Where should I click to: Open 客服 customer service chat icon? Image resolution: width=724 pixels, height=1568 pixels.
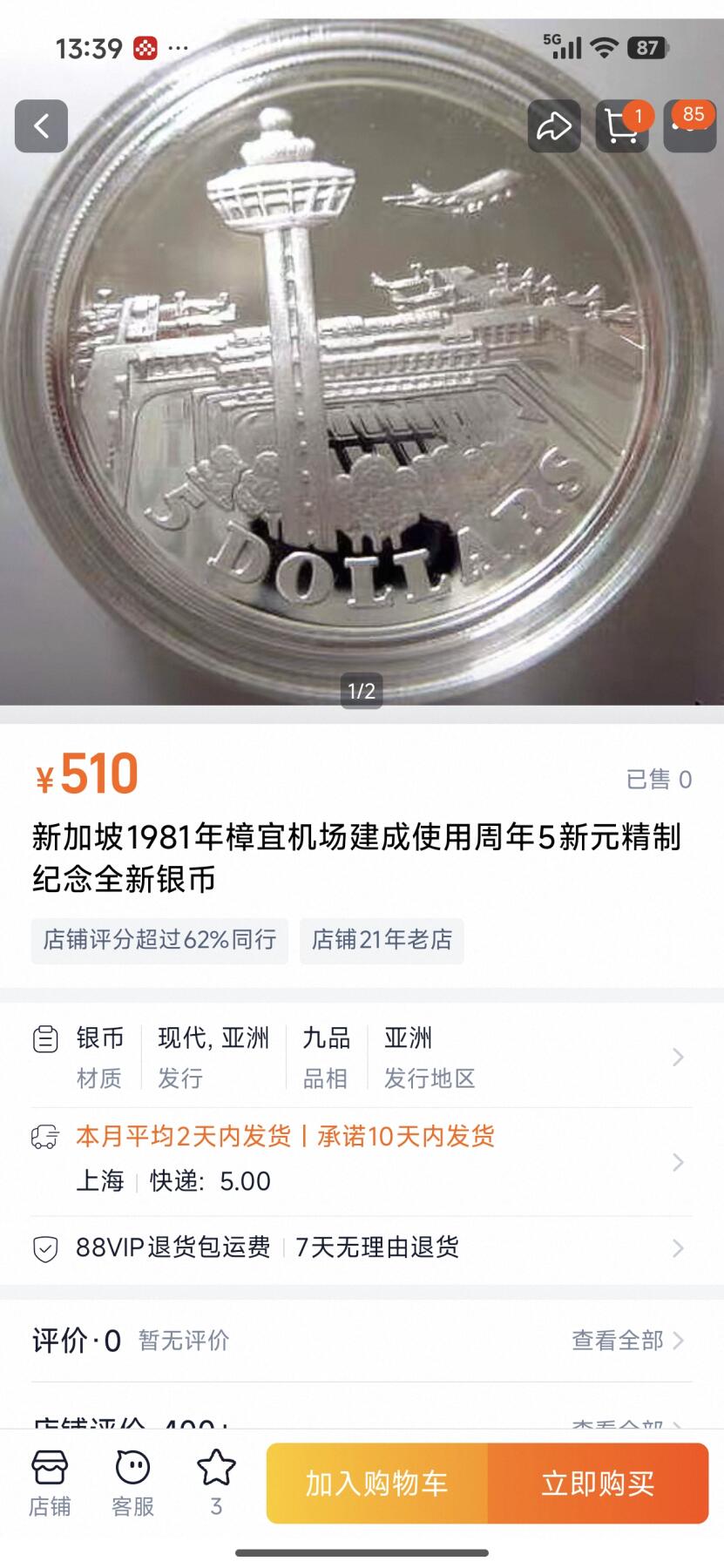tap(131, 1481)
